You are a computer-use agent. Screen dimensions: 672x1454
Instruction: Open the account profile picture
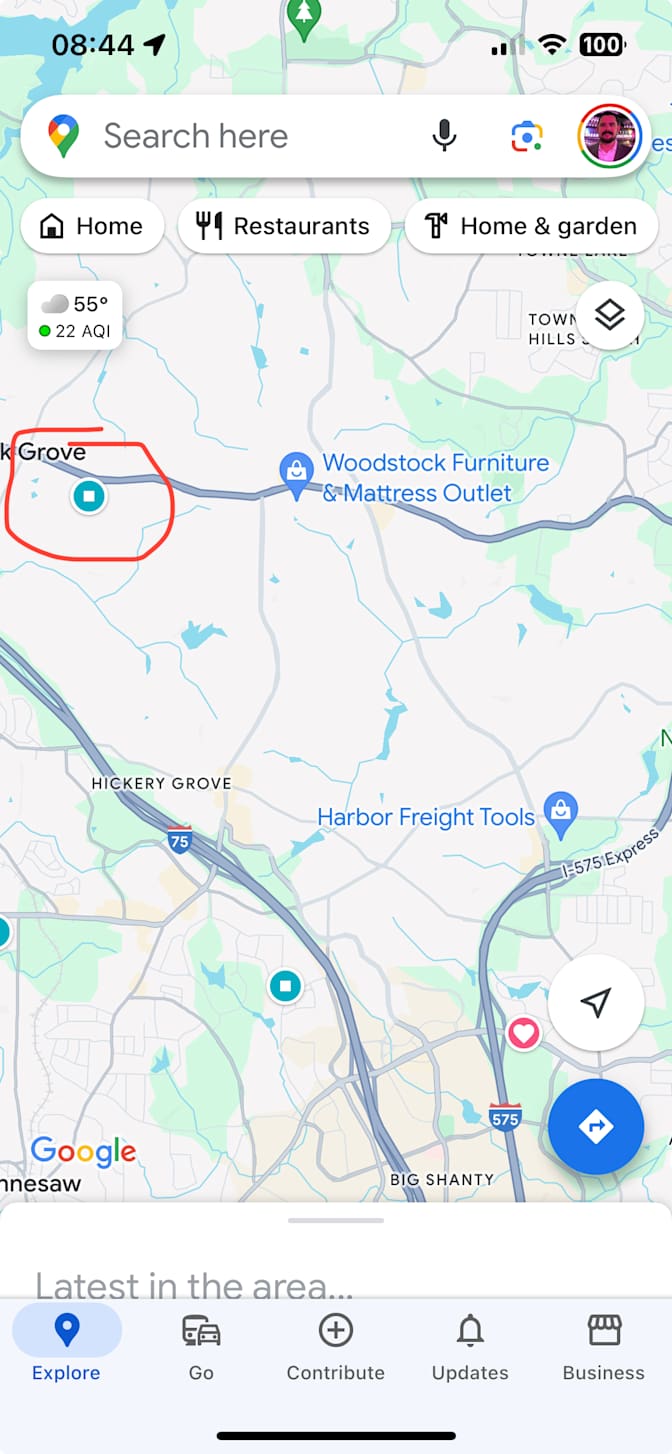pos(609,136)
